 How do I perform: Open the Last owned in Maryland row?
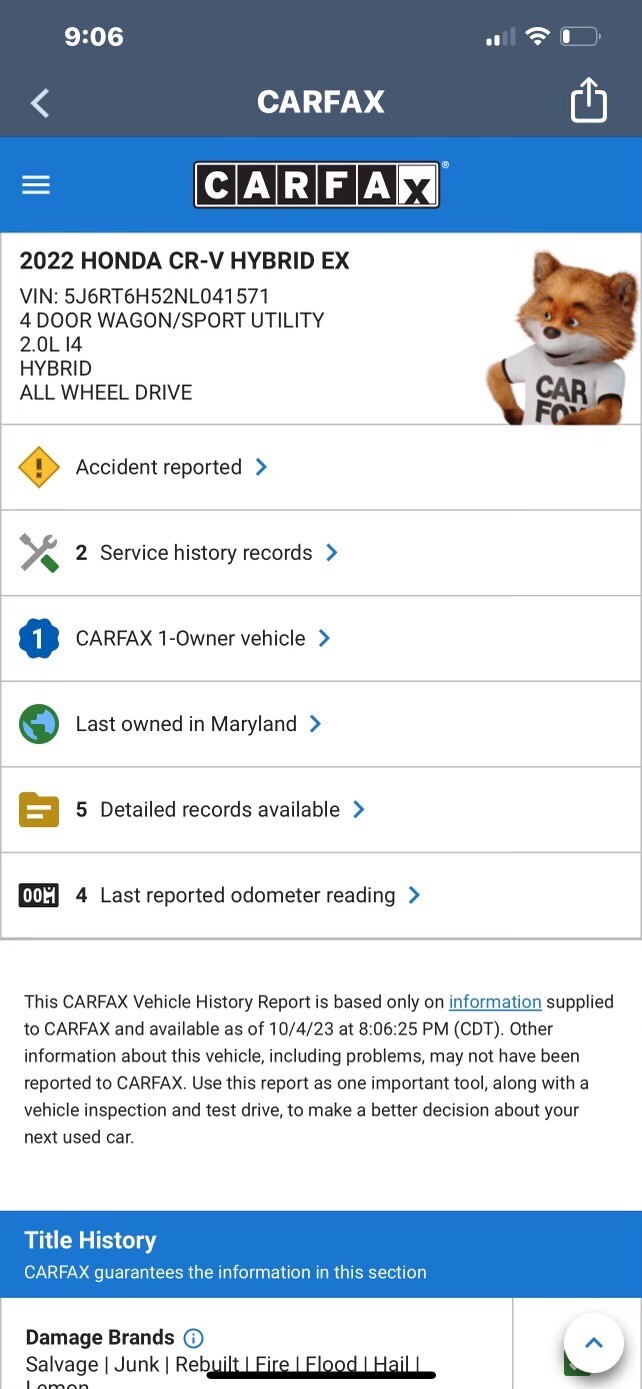(321, 724)
